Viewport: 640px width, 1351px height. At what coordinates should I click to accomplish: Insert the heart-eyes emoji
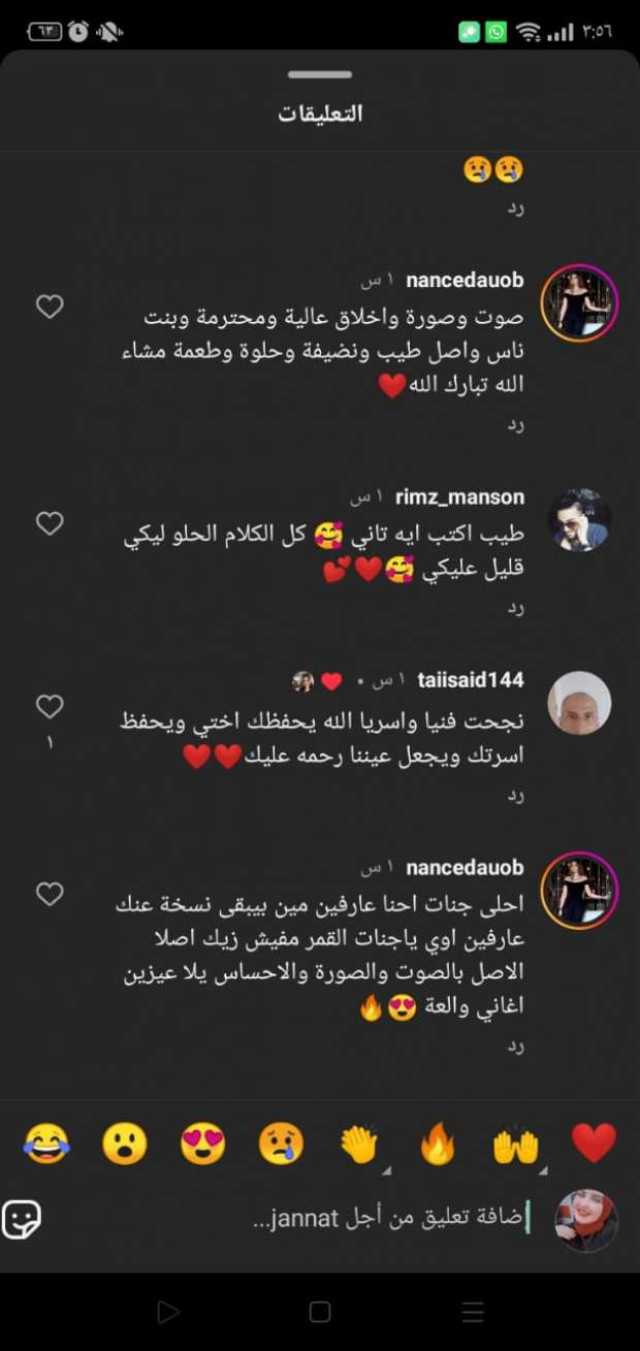(203, 1143)
